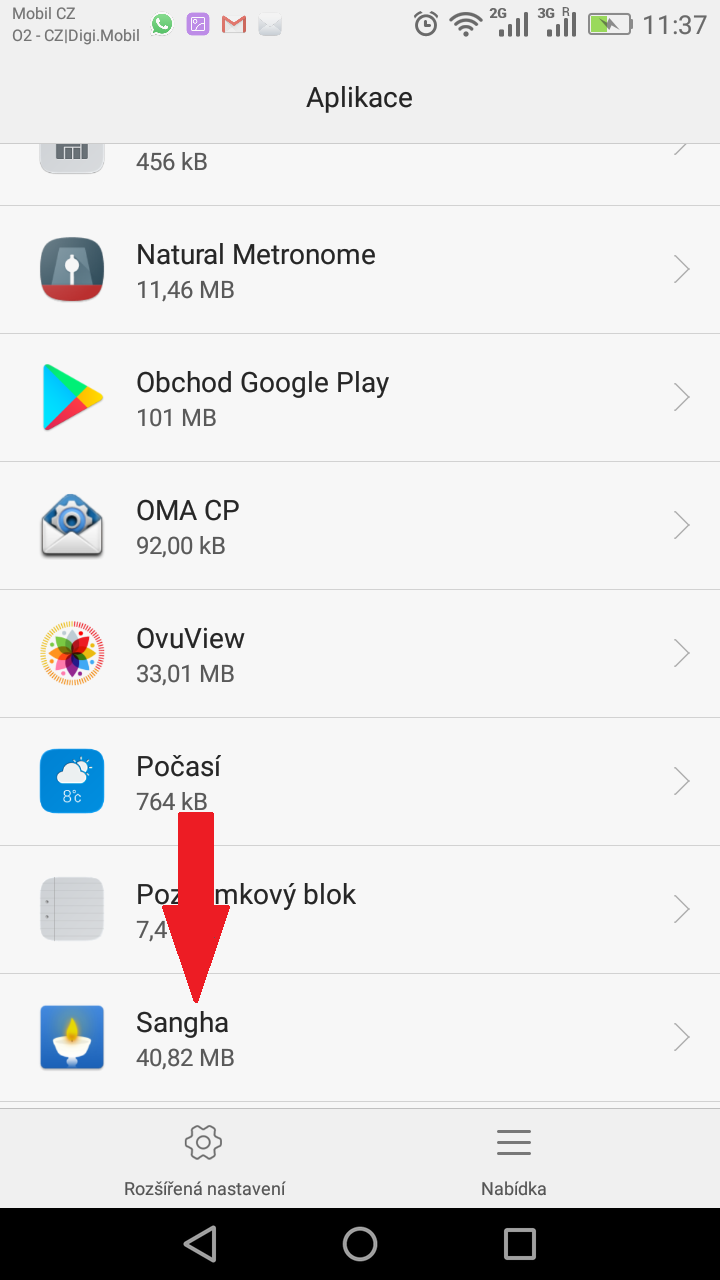Open OvuView app settings
This screenshot has height=1280, width=720.
click(360, 654)
